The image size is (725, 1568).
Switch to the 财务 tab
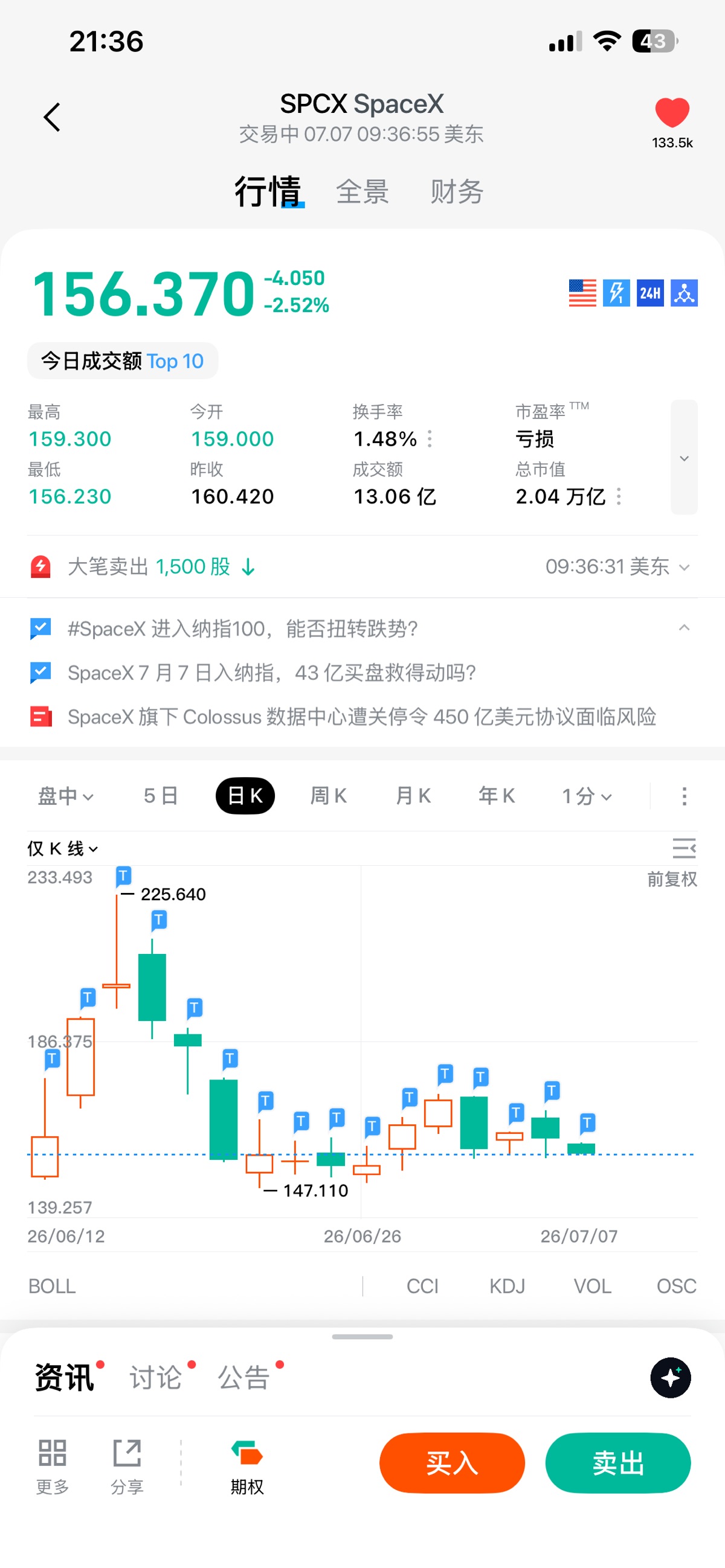click(457, 192)
